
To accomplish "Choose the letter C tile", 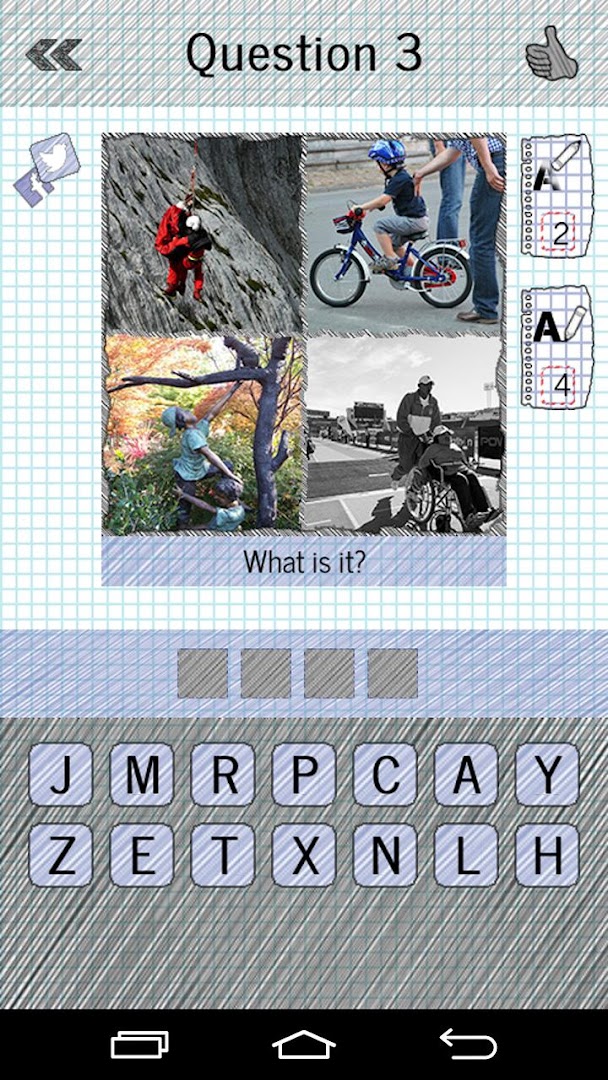I will click(x=385, y=775).
